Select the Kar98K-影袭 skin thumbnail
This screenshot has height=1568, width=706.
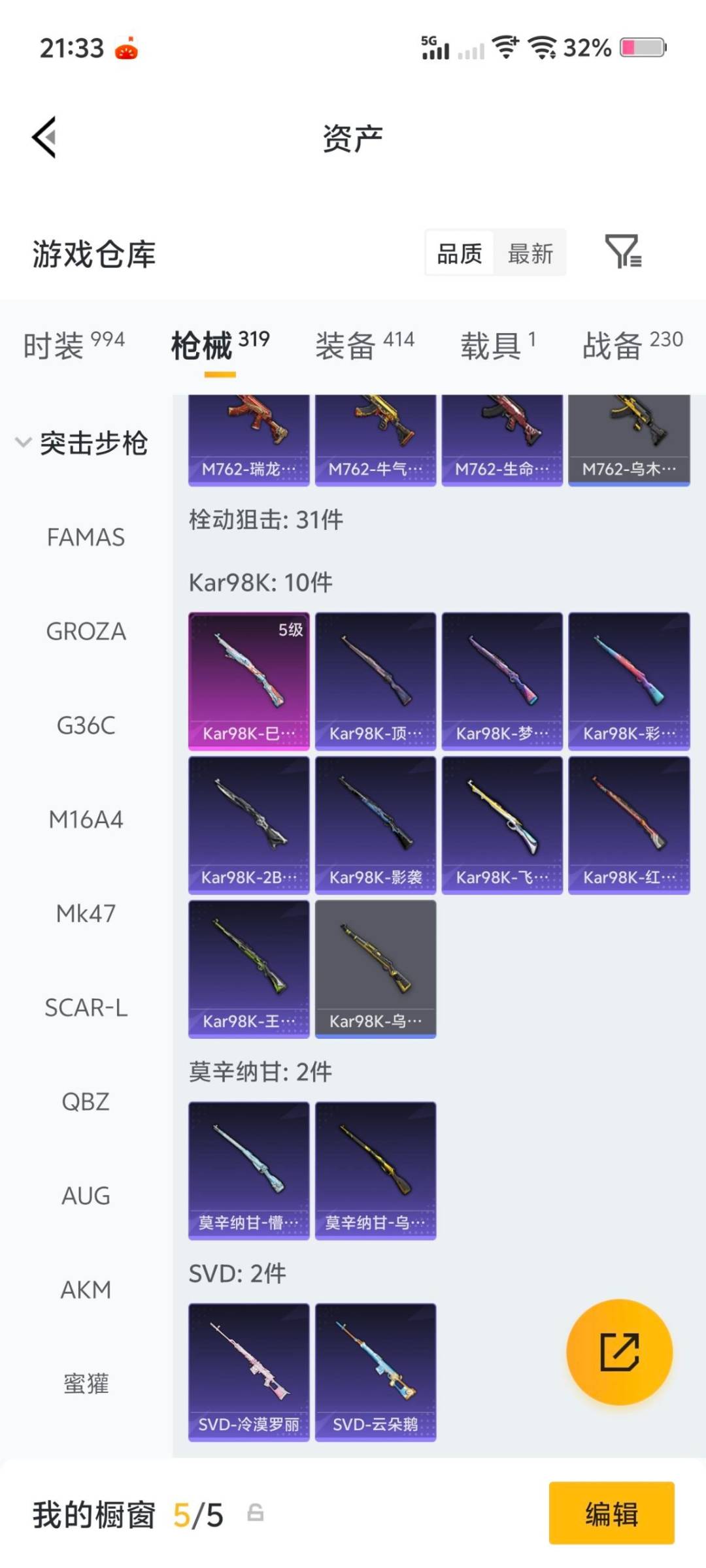click(375, 823)
